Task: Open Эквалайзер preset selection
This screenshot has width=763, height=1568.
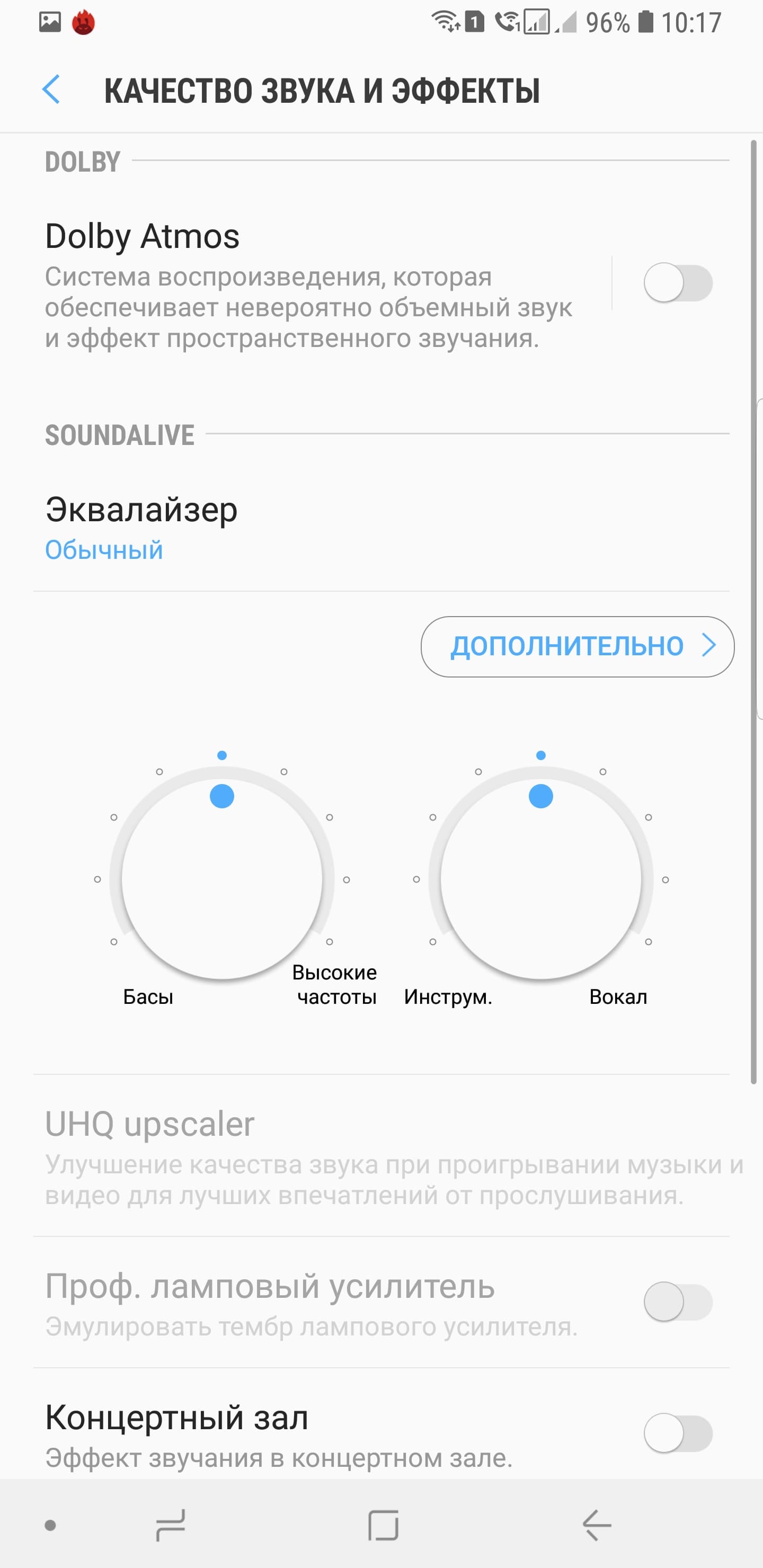Action: (140, 527)
